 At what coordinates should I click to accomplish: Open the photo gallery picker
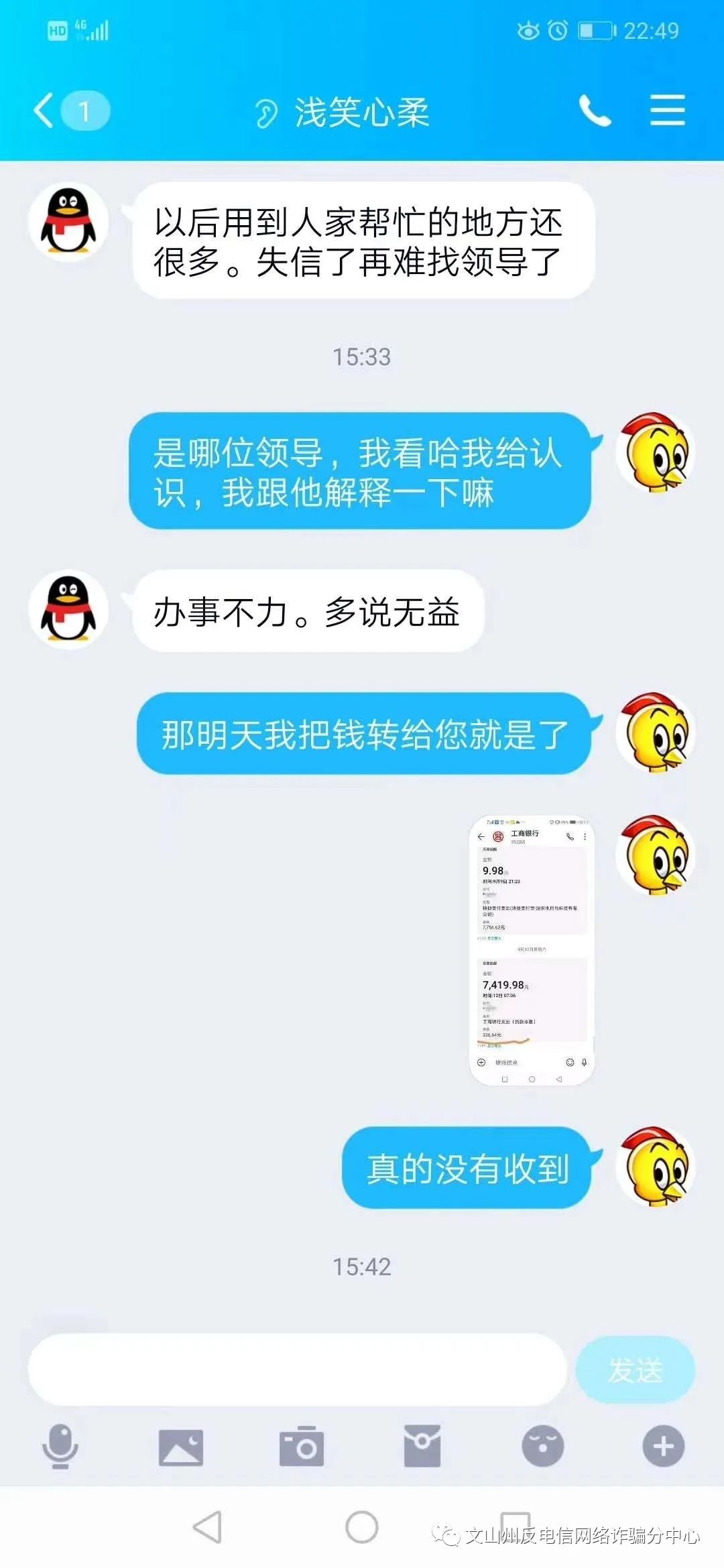(181, 1447)
